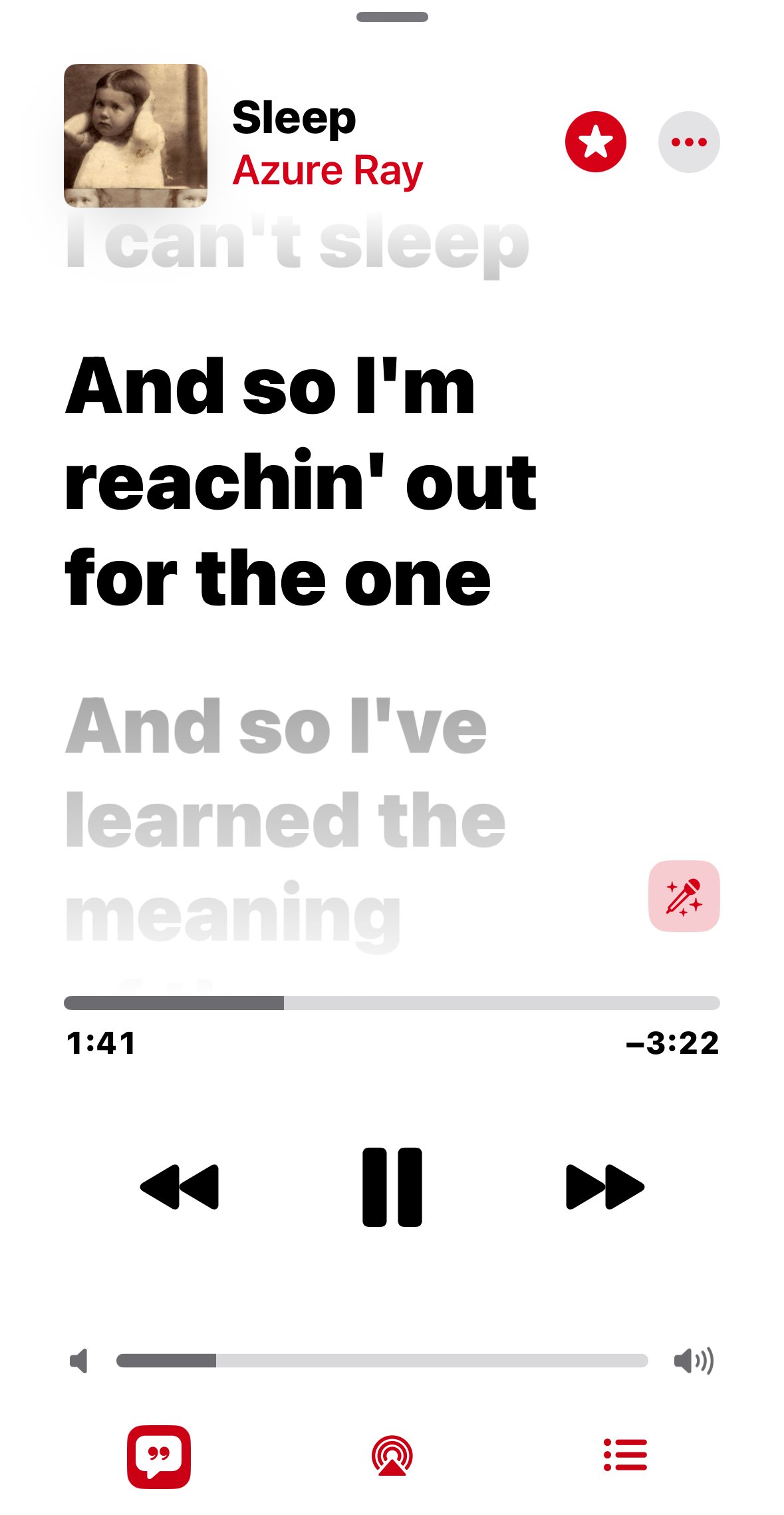Tap the favorite star button
The image size is (784, 1515).
pos(595,142)
